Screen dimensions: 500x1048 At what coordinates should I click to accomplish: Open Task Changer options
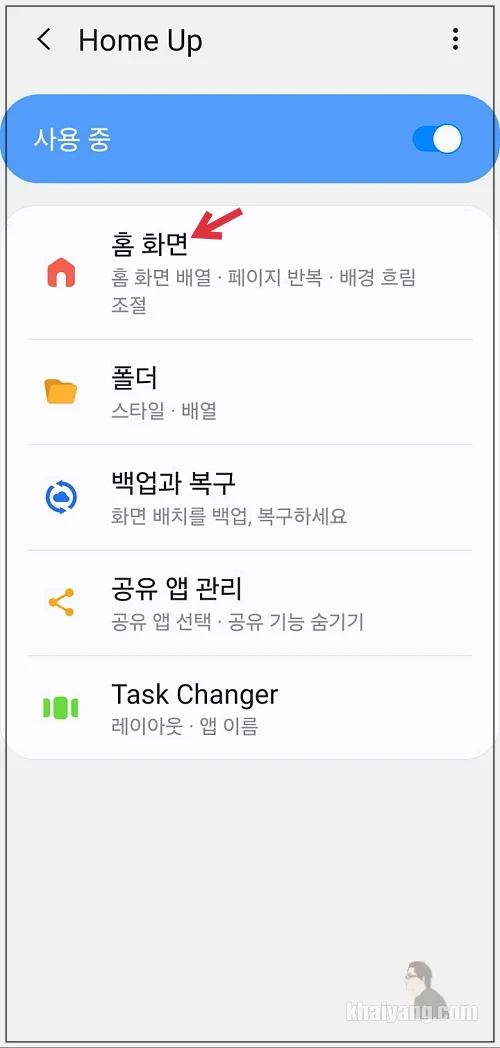point(250,708)
